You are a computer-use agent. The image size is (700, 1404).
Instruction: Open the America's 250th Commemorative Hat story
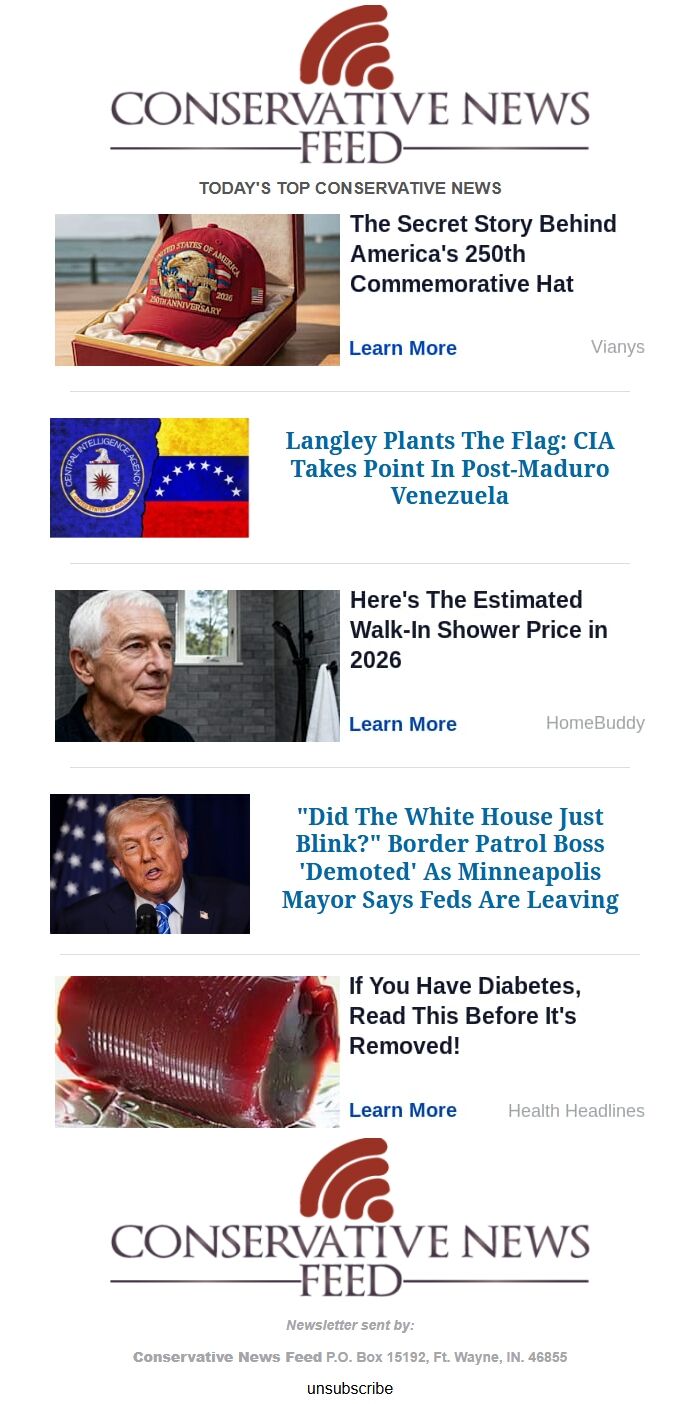coord(483,254)
